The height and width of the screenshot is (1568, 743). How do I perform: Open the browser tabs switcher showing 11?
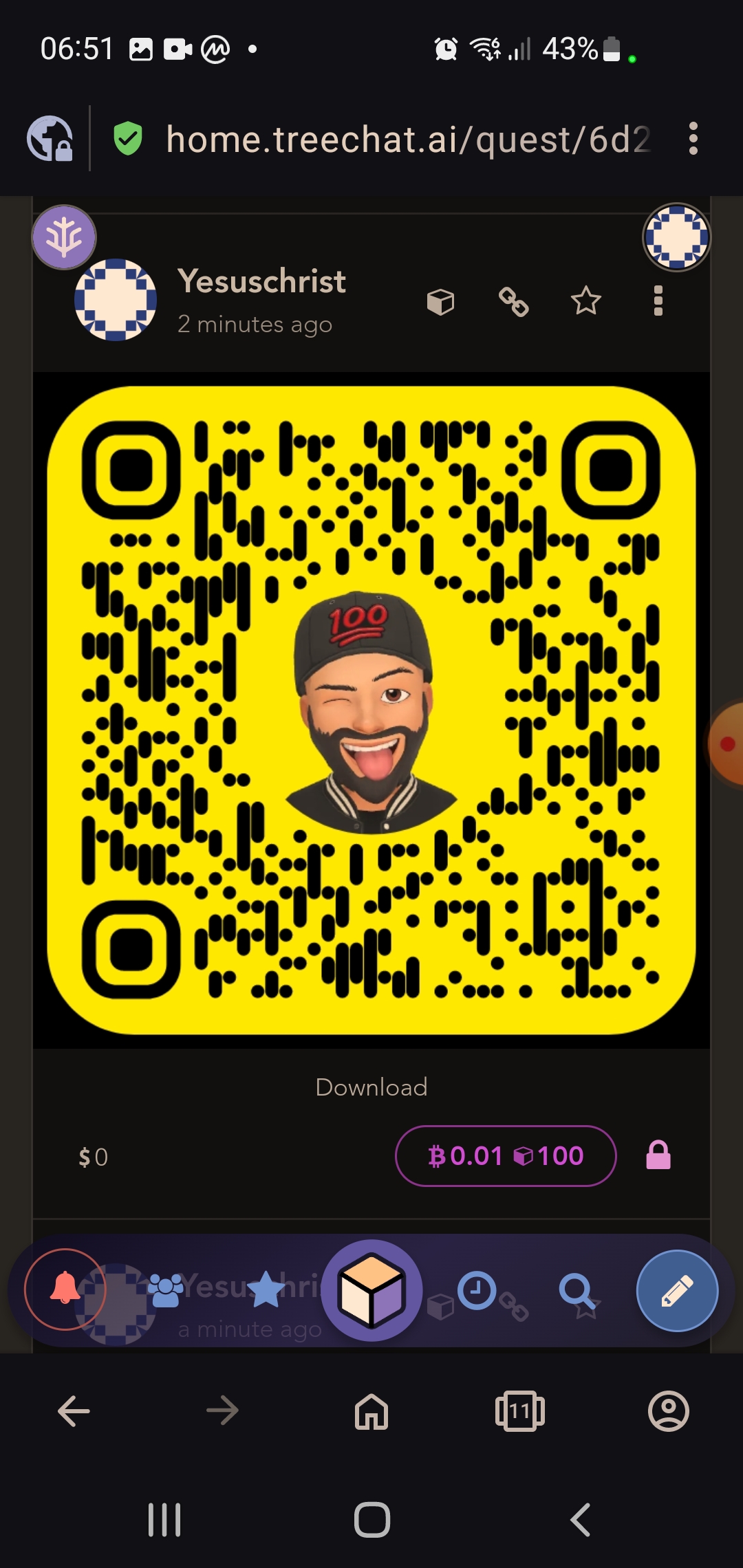coord(520,1411)
